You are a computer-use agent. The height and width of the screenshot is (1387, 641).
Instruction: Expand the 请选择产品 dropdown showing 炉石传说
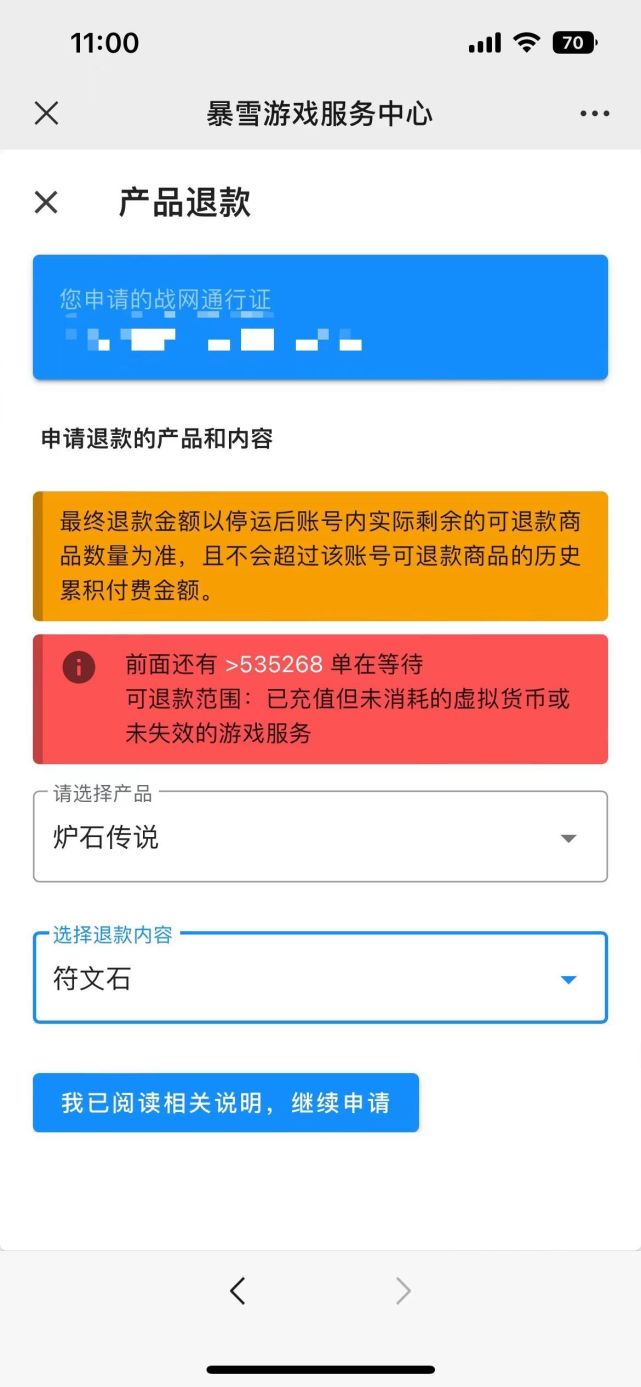click(320, 838)
